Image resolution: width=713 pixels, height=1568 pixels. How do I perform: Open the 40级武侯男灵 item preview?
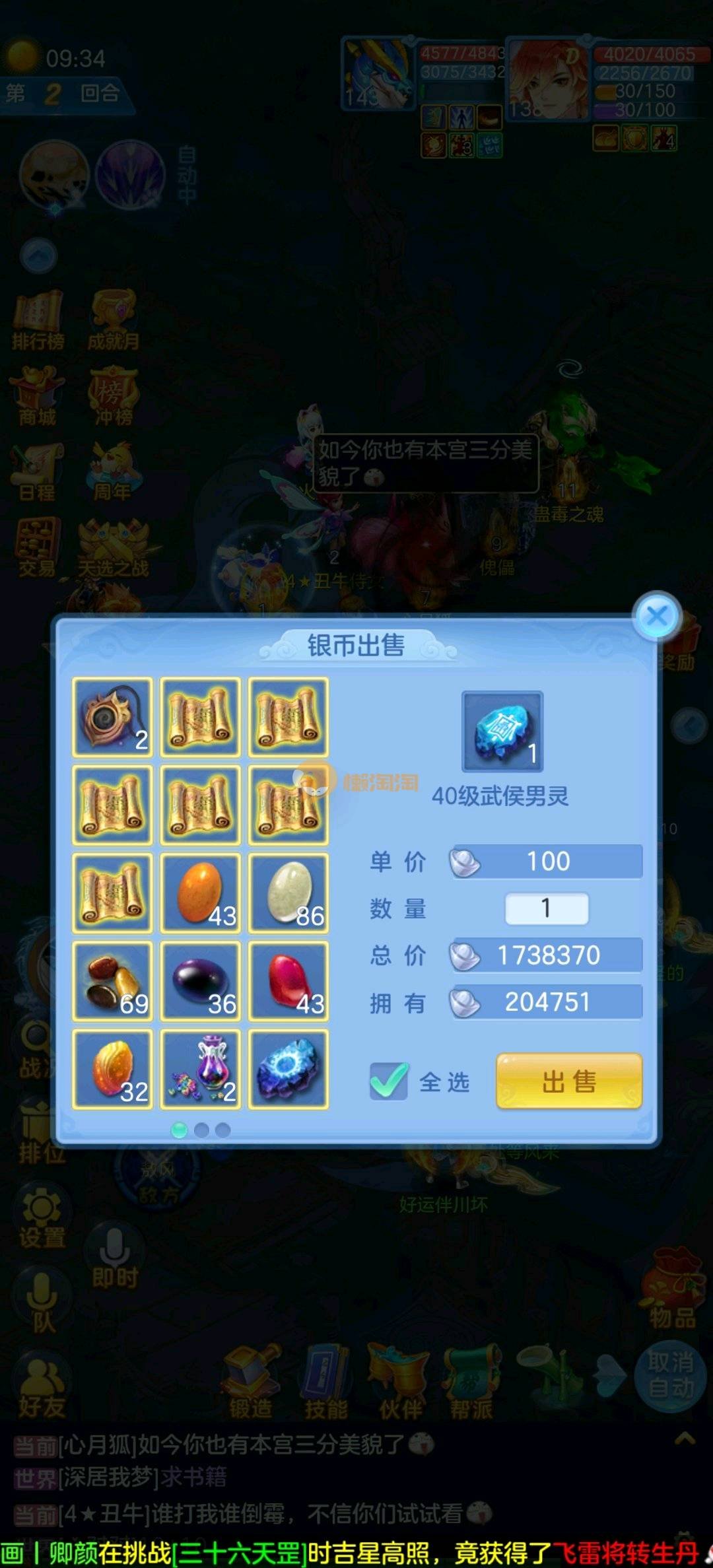tap(502, 732)
